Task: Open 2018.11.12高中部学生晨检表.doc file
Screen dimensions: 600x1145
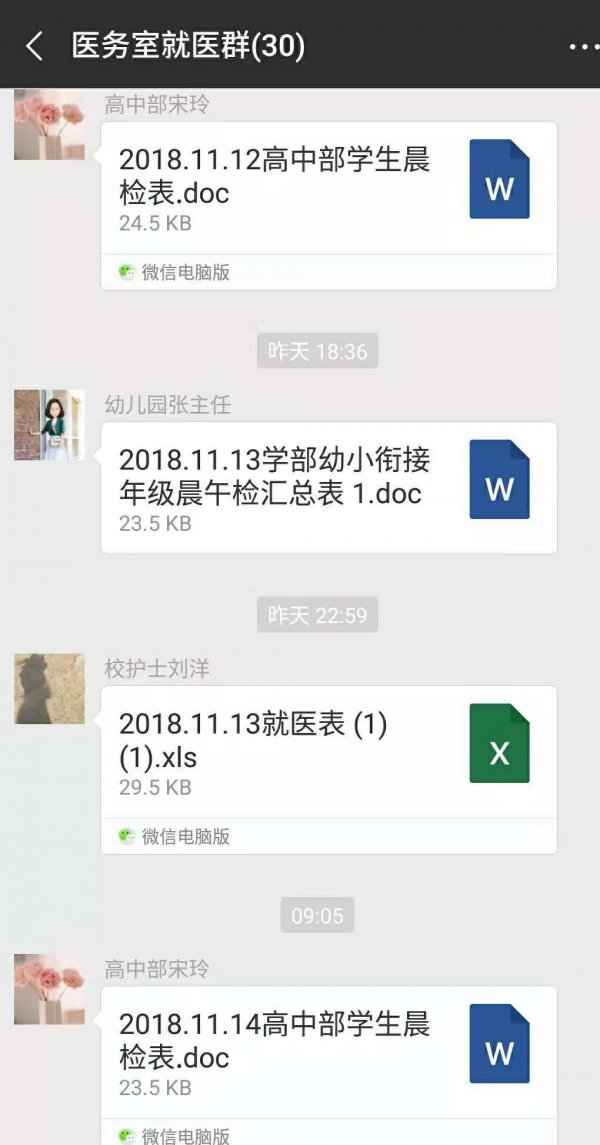Action: click(328, 190)
